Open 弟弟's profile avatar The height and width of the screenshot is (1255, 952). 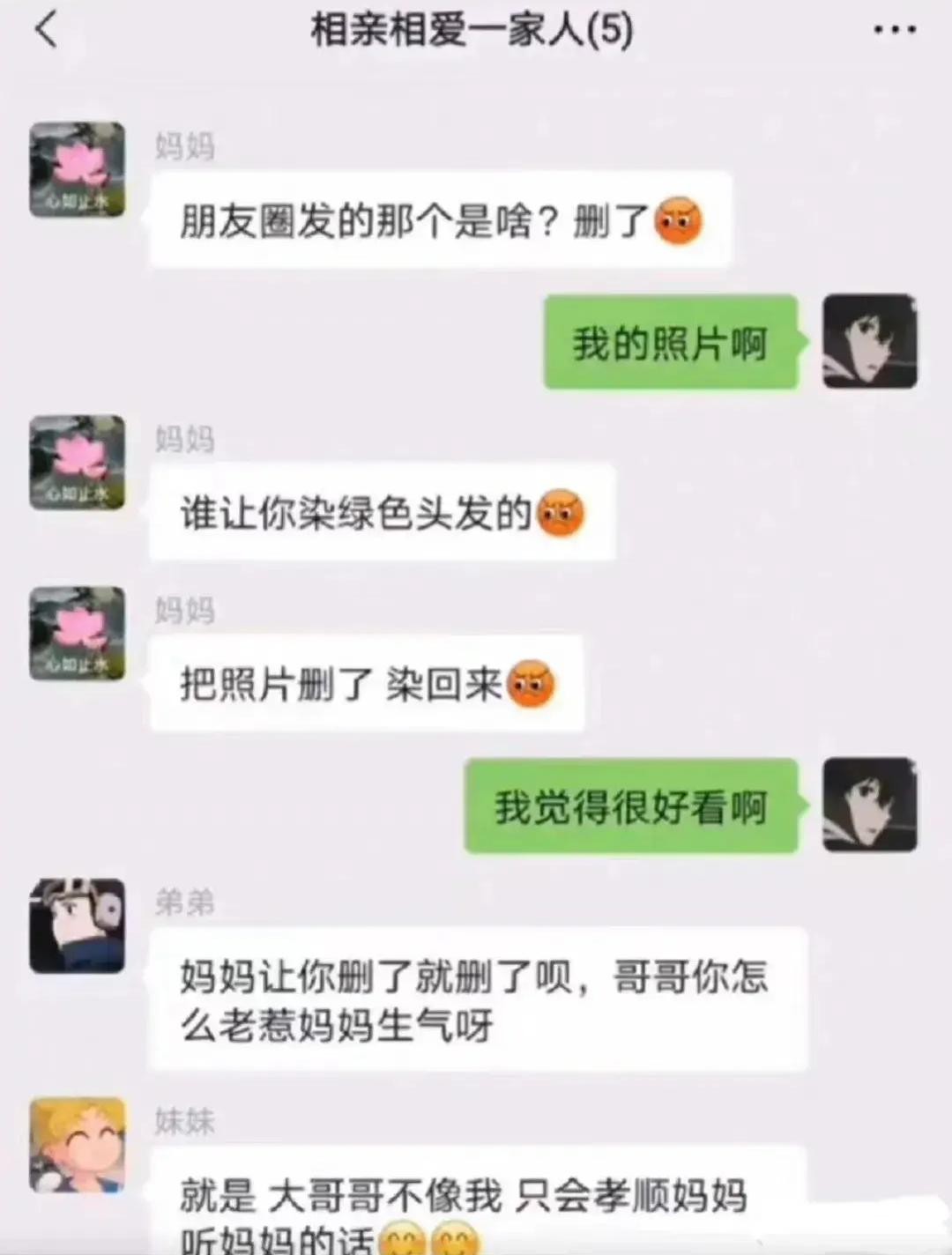[x=77, y=925]
